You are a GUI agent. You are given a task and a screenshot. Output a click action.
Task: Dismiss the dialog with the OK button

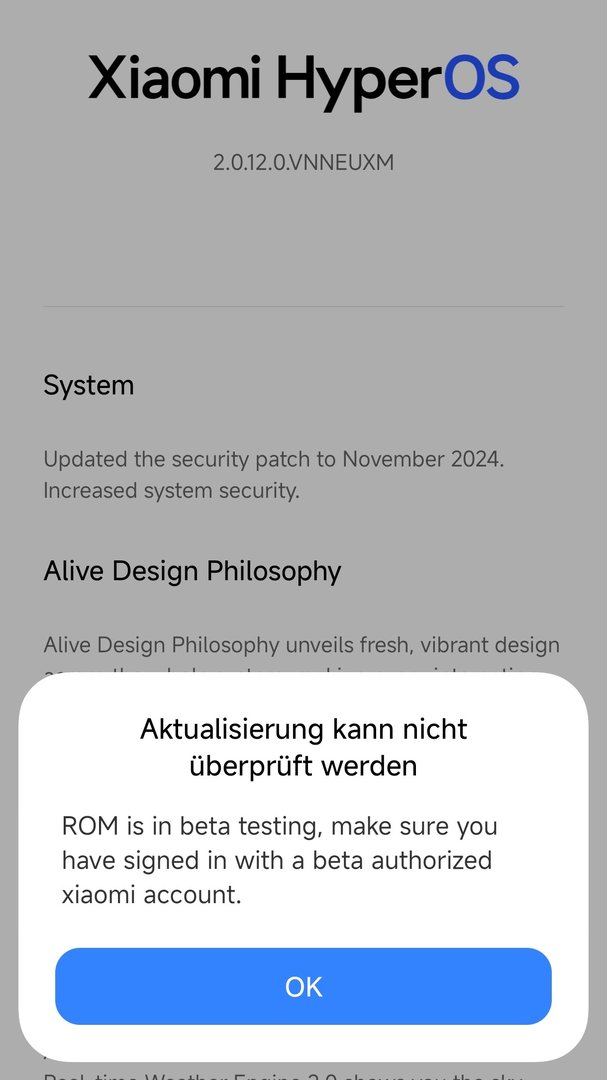303,986
